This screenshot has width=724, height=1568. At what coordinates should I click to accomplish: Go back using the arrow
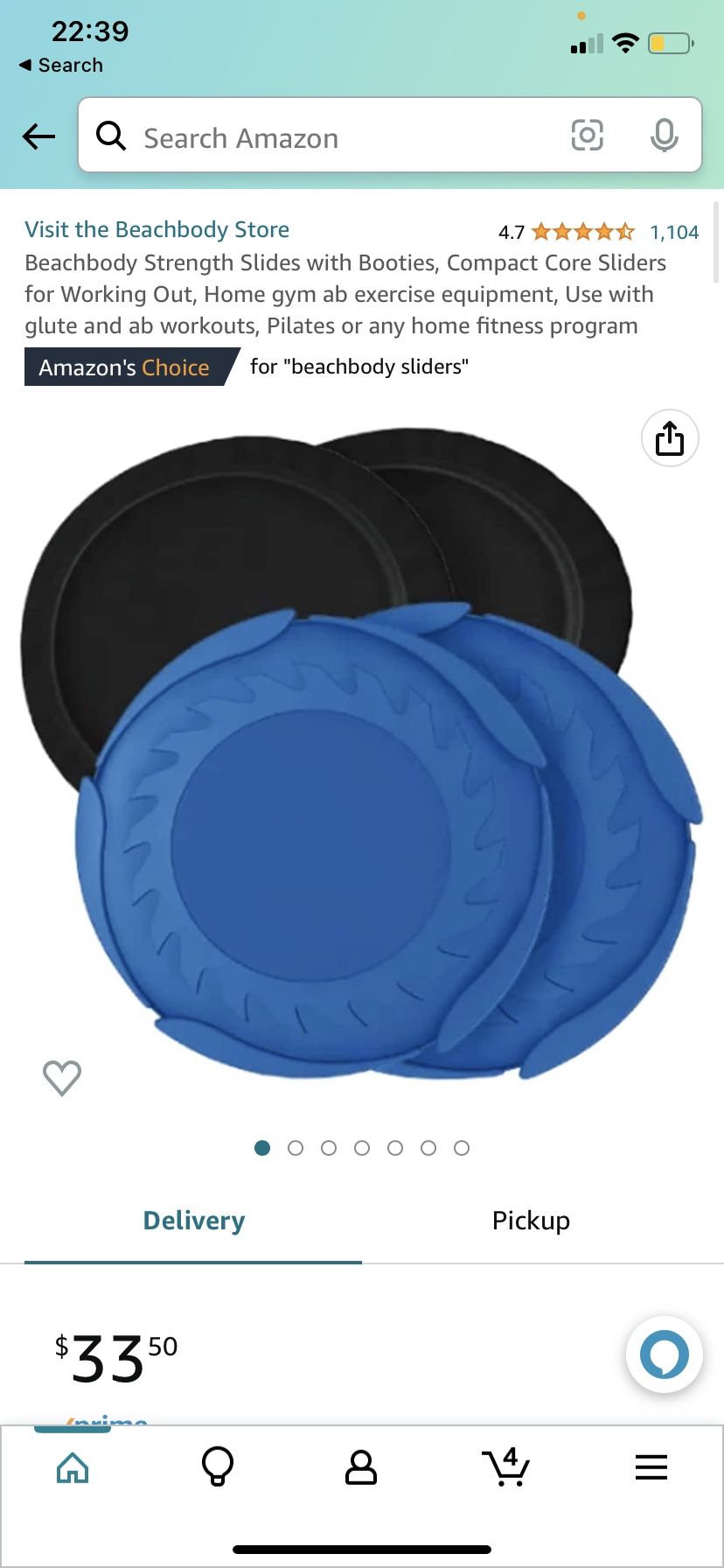pos(38,136)
